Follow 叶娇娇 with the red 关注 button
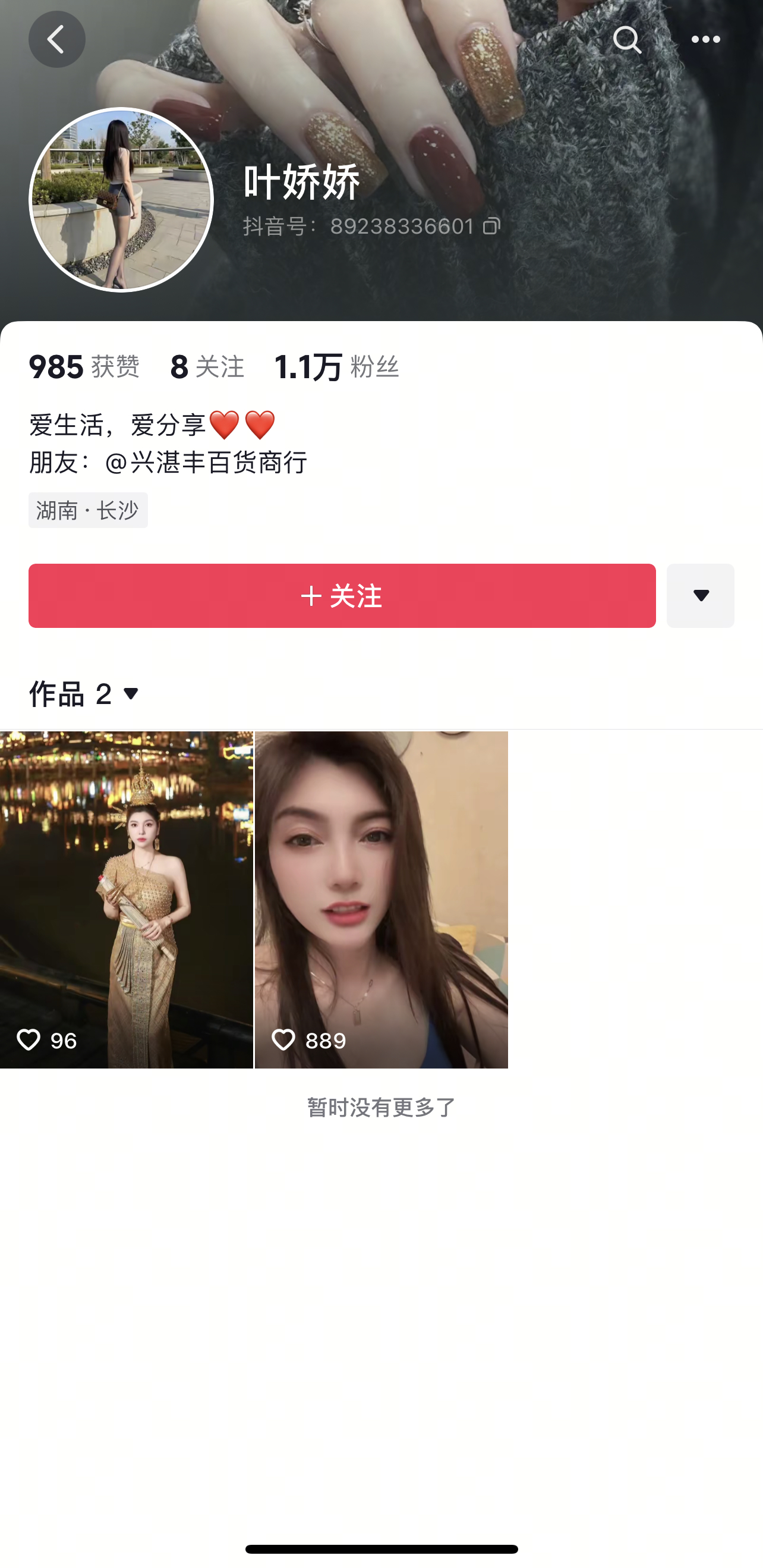 [342, 595]
